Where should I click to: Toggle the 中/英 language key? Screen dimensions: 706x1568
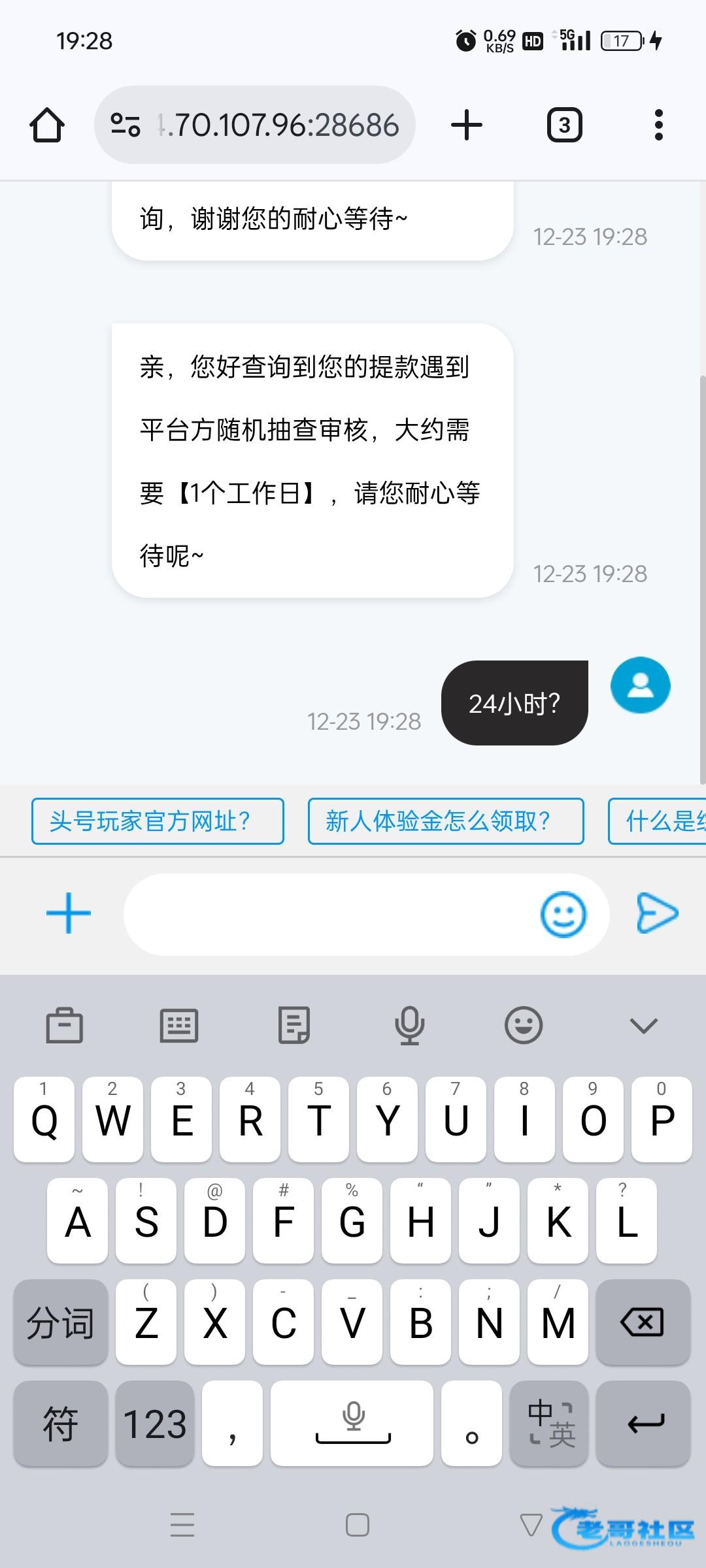coord(550,1424)
